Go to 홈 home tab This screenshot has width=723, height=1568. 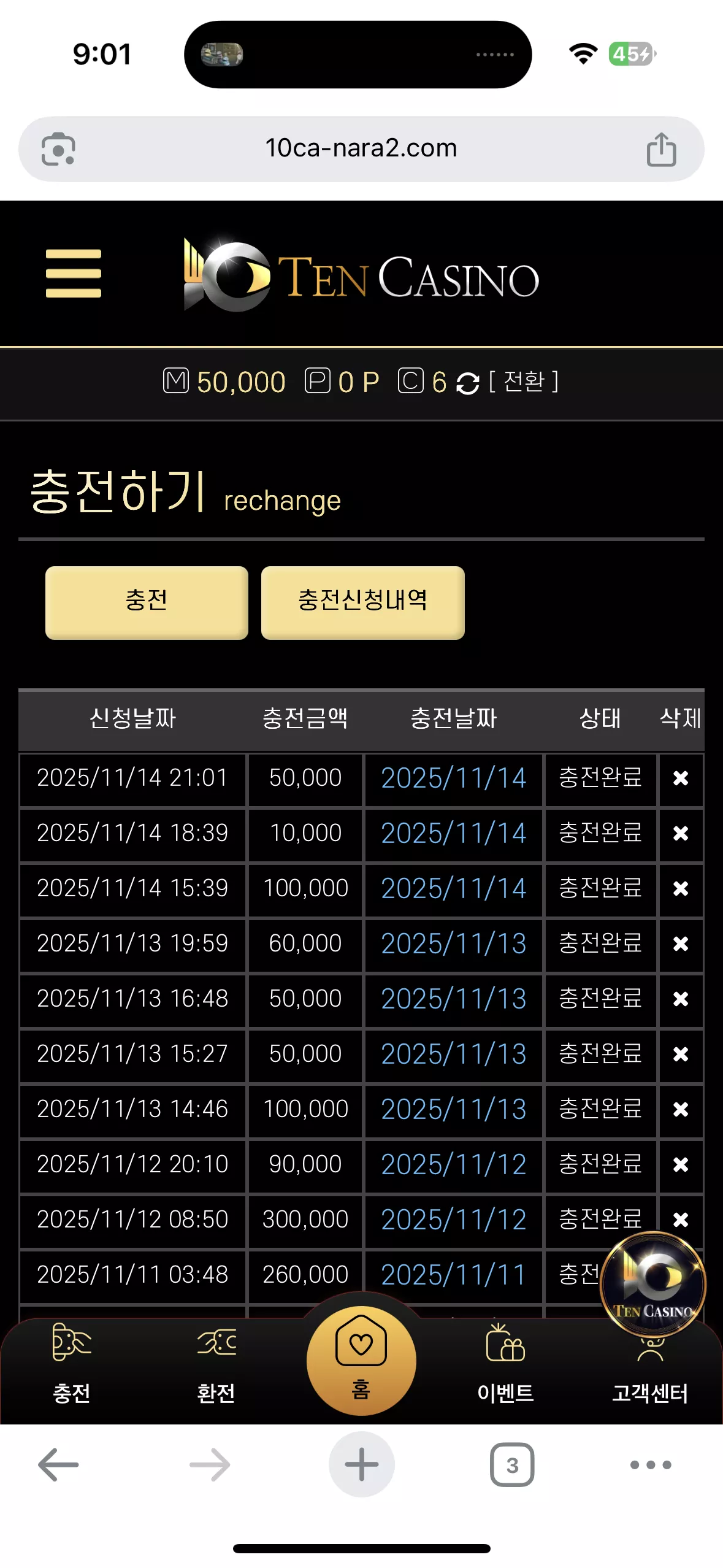click(361, 1360)
